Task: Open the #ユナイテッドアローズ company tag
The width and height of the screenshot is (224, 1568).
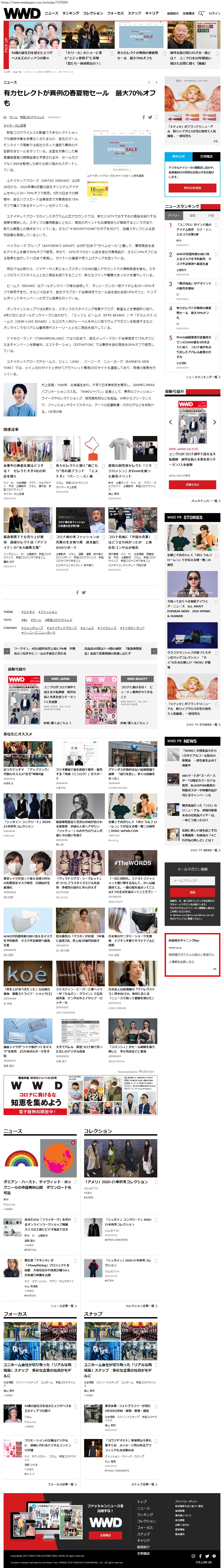Action: (x=62, y=628)
